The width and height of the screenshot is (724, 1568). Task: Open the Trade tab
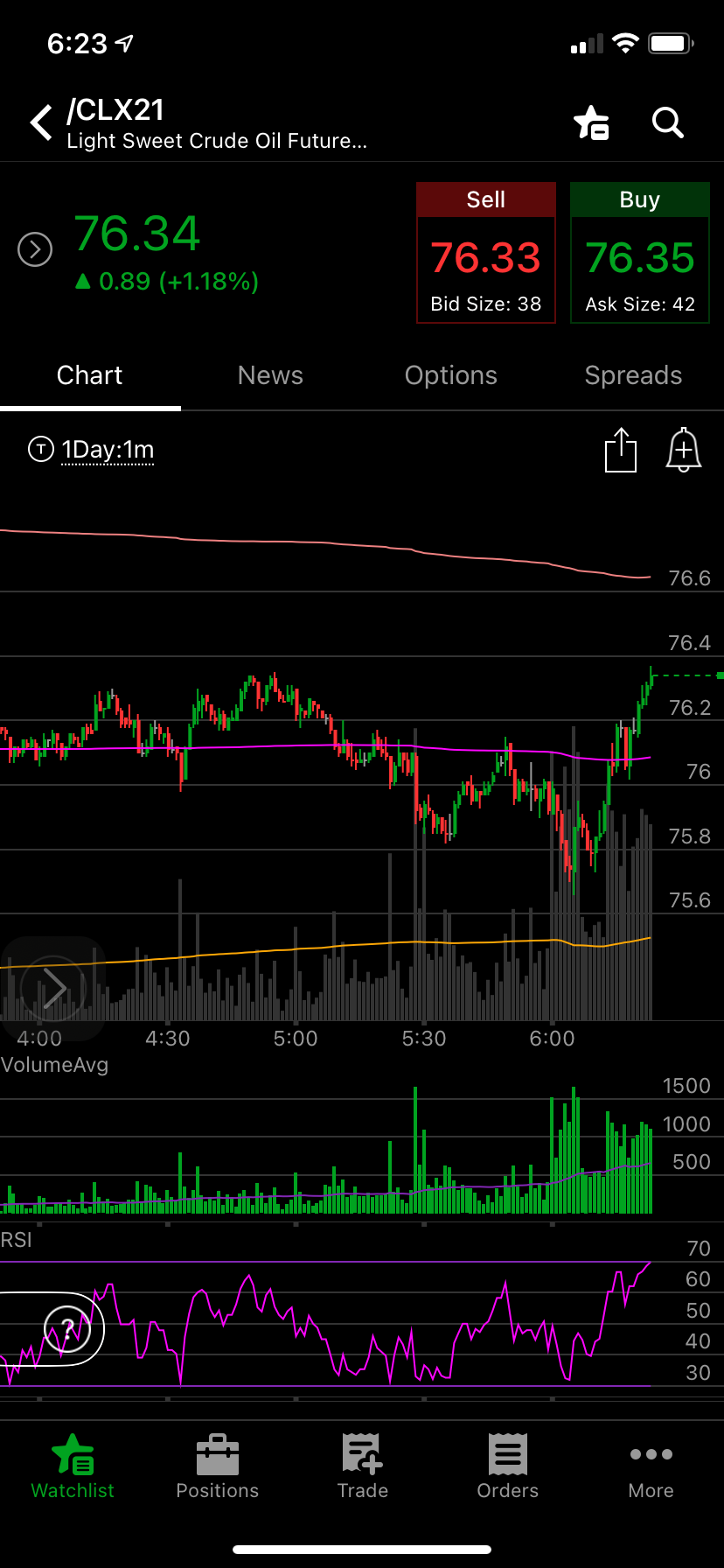pos(362,1467)
